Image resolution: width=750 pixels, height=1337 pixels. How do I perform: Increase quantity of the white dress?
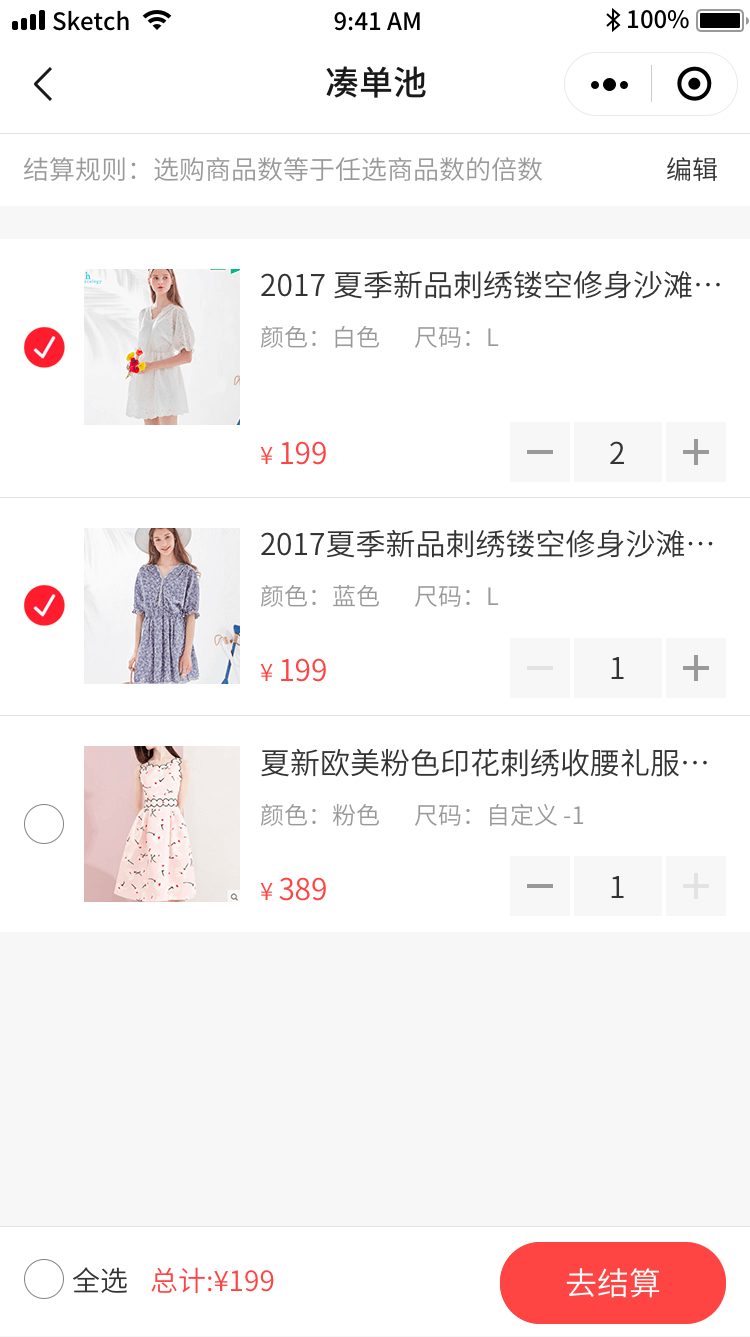click(696, 453)
